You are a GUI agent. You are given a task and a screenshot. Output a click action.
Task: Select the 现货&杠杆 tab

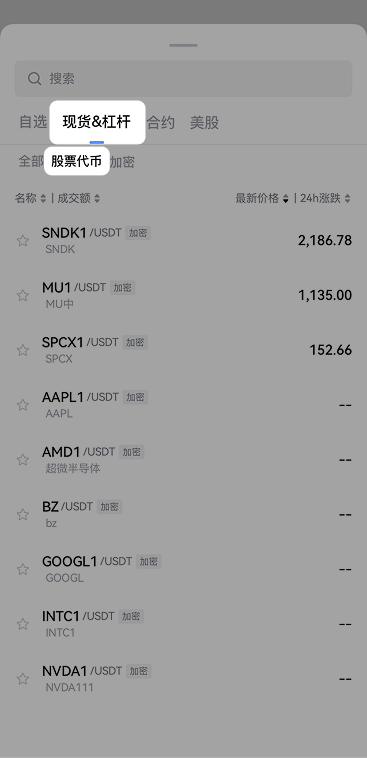click(97, 122)
